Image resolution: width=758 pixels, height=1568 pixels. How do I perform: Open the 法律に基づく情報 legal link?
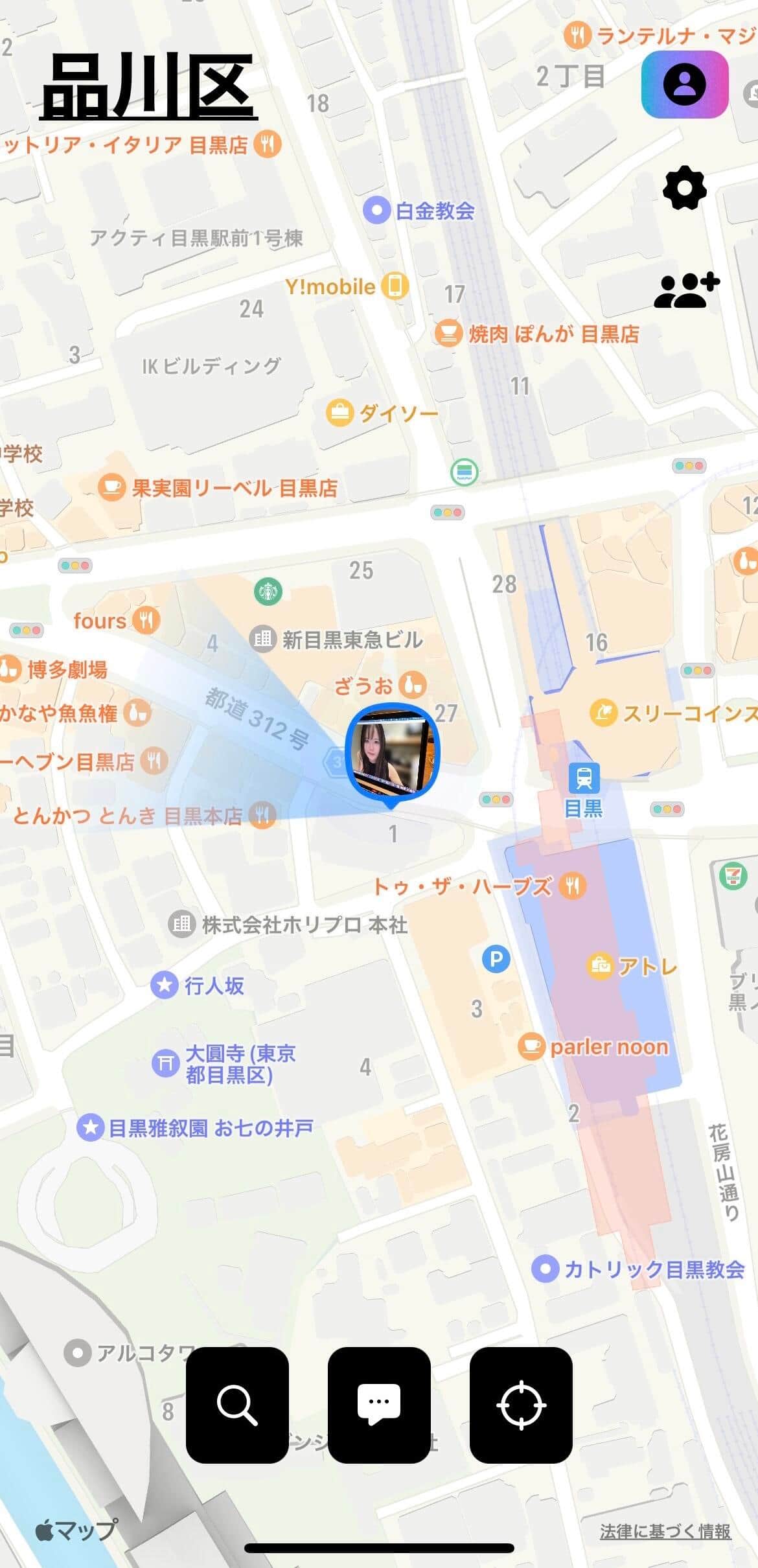click(x=665, y=1531)
